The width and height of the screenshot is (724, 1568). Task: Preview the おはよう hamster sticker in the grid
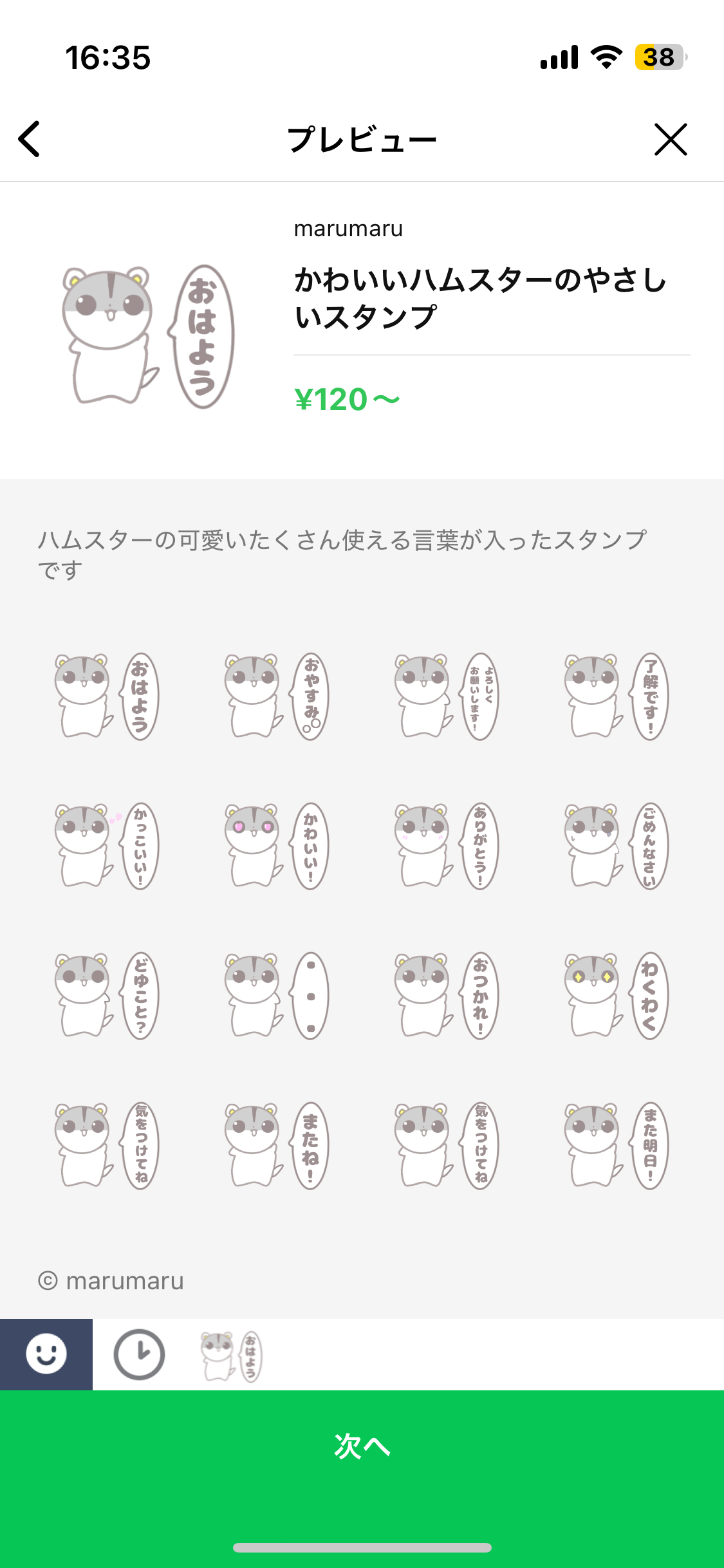click(107, 696)
